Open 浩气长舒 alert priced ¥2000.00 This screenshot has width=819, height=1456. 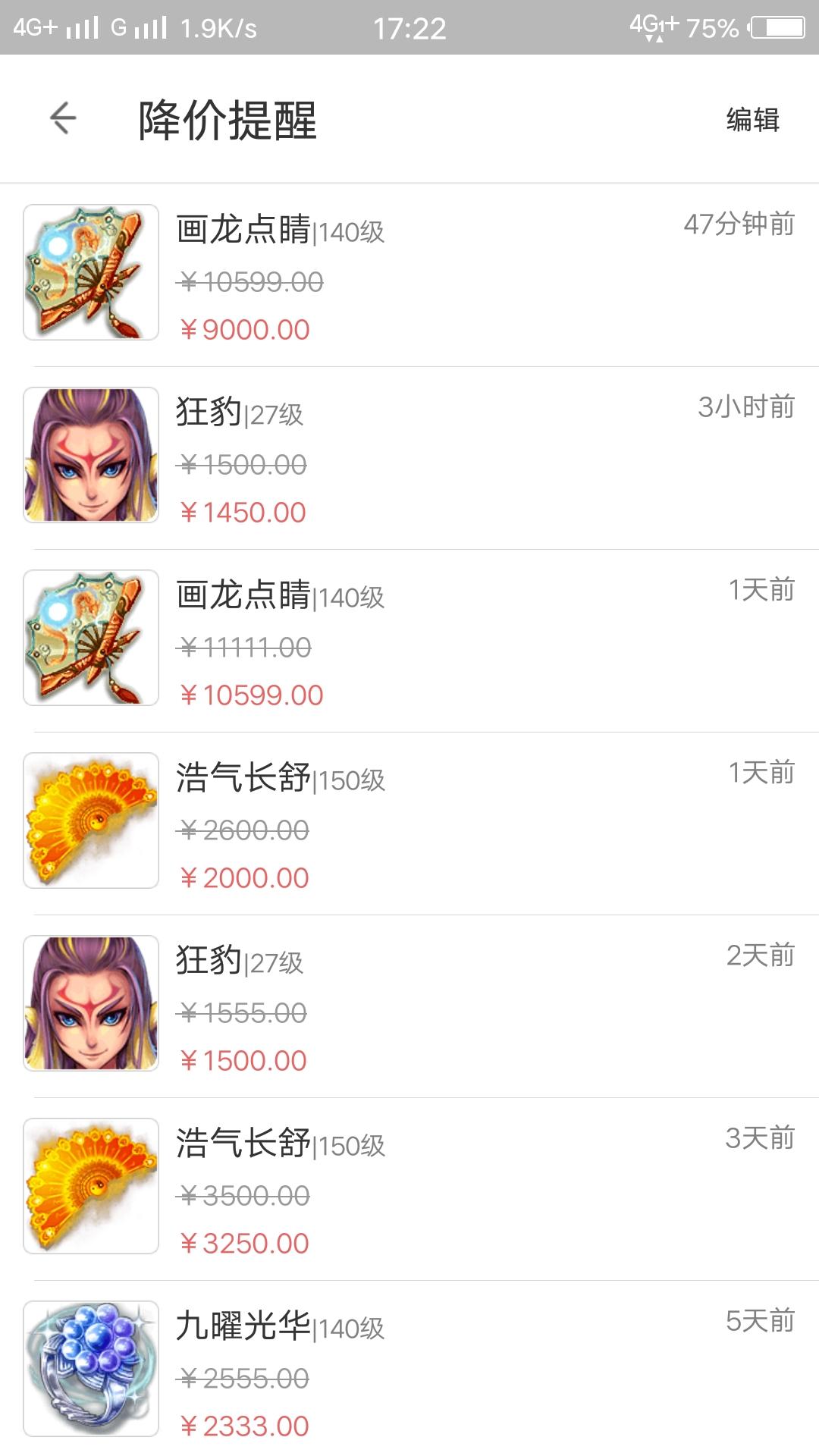click(x=409, y=823)
